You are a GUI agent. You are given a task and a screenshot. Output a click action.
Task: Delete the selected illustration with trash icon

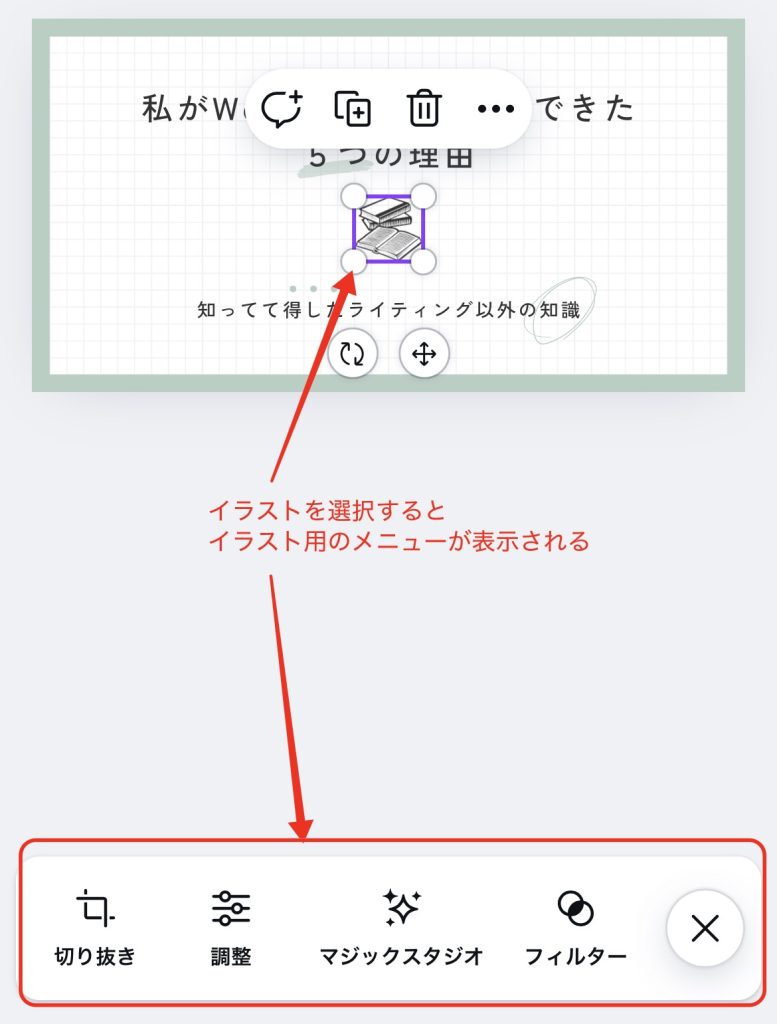(x=424, y=107)
